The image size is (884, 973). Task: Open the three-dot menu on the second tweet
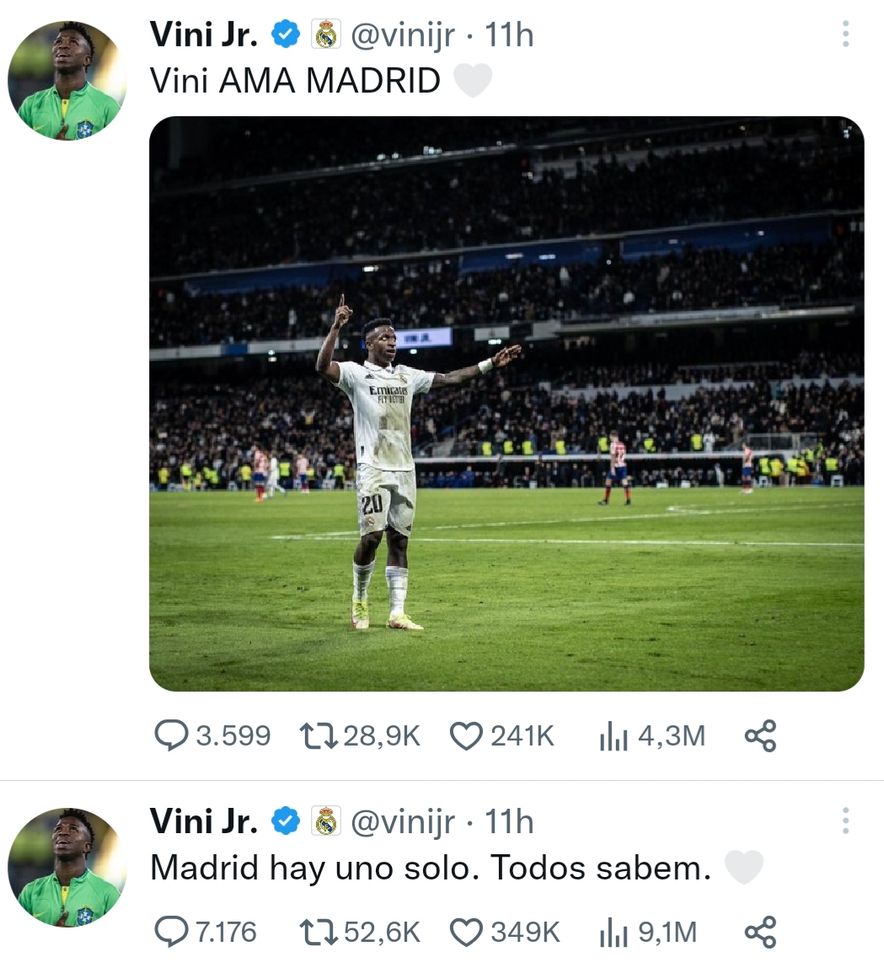(846, 824)
